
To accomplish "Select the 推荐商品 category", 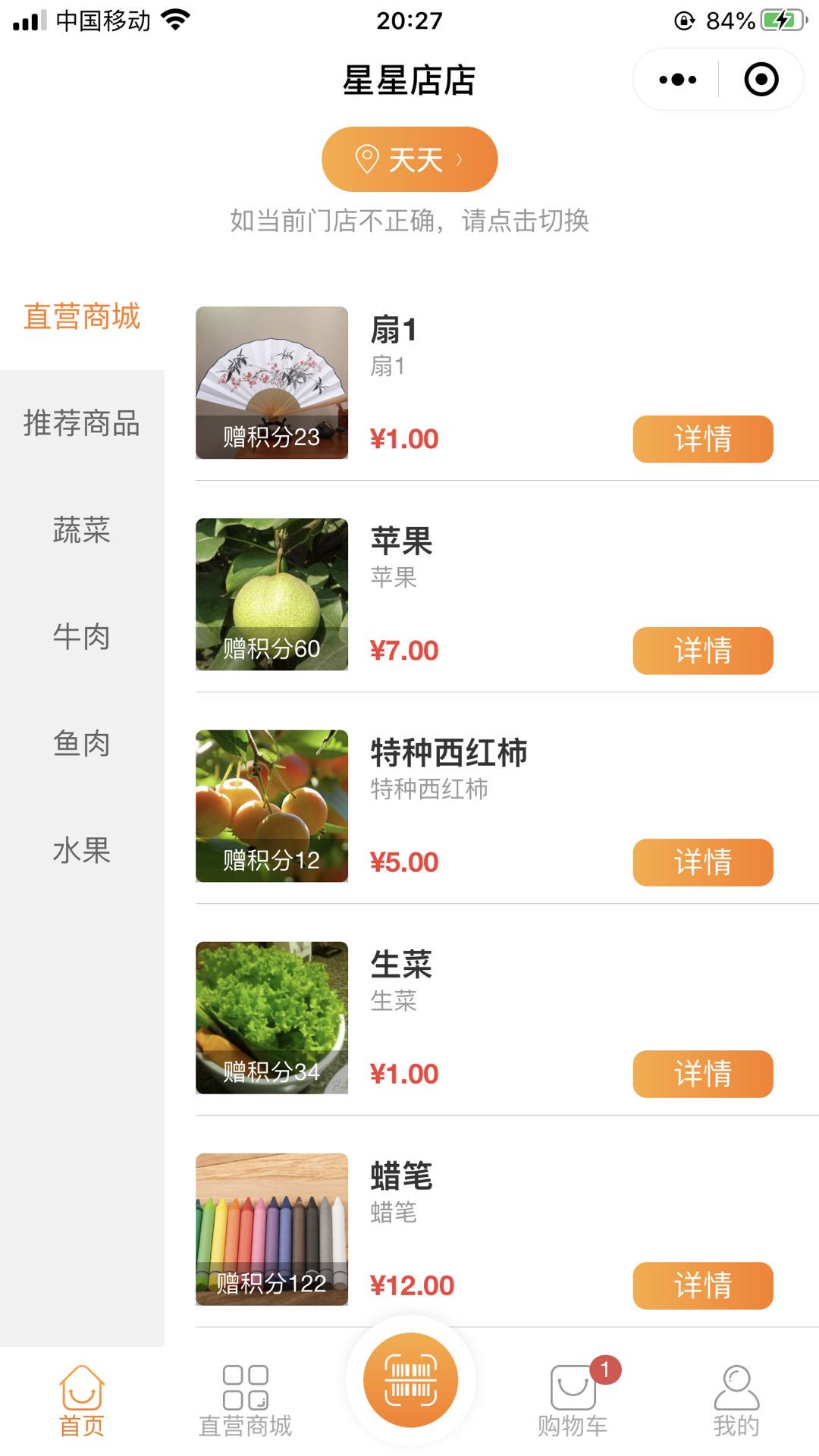I will (82, 423).
